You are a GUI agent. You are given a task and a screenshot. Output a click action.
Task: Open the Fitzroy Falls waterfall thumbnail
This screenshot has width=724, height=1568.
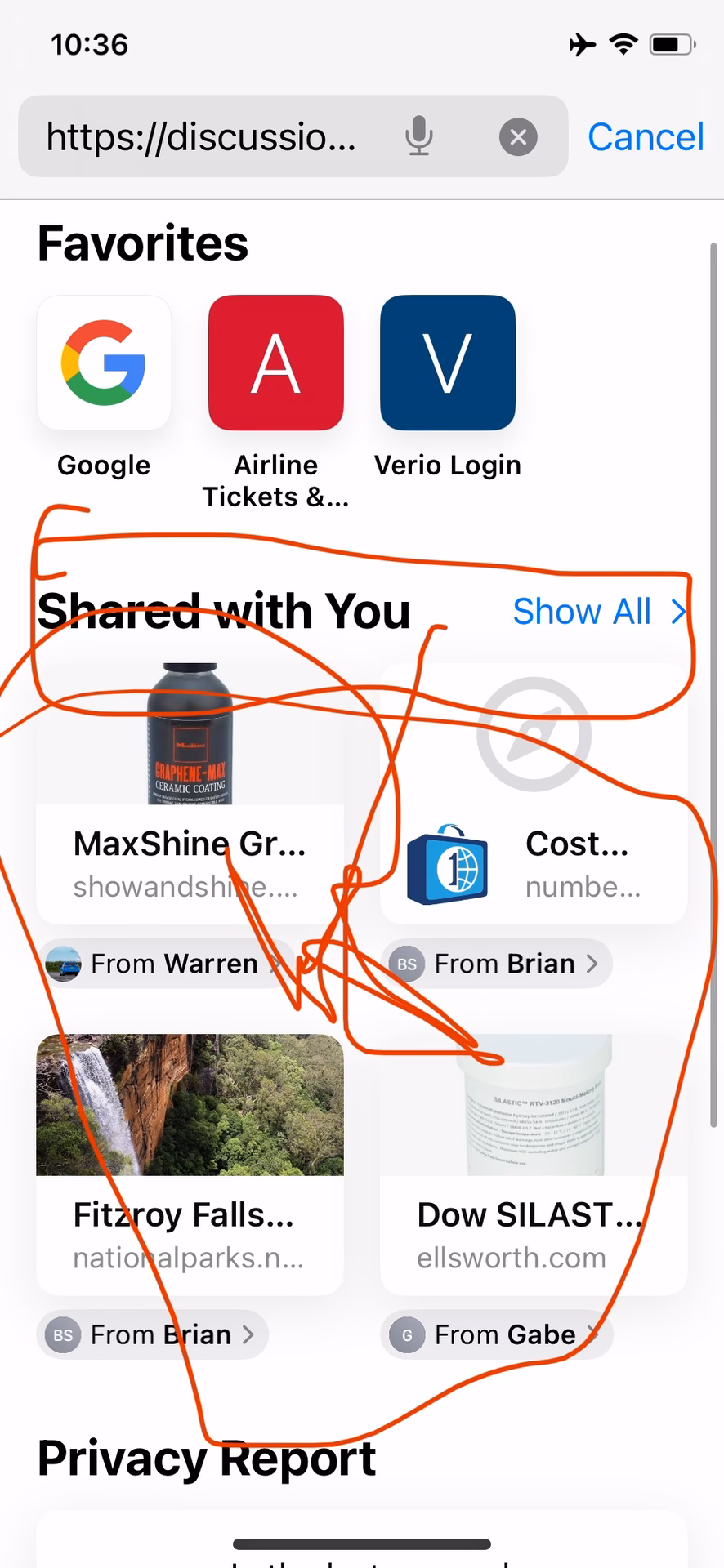click(189, 1105)
